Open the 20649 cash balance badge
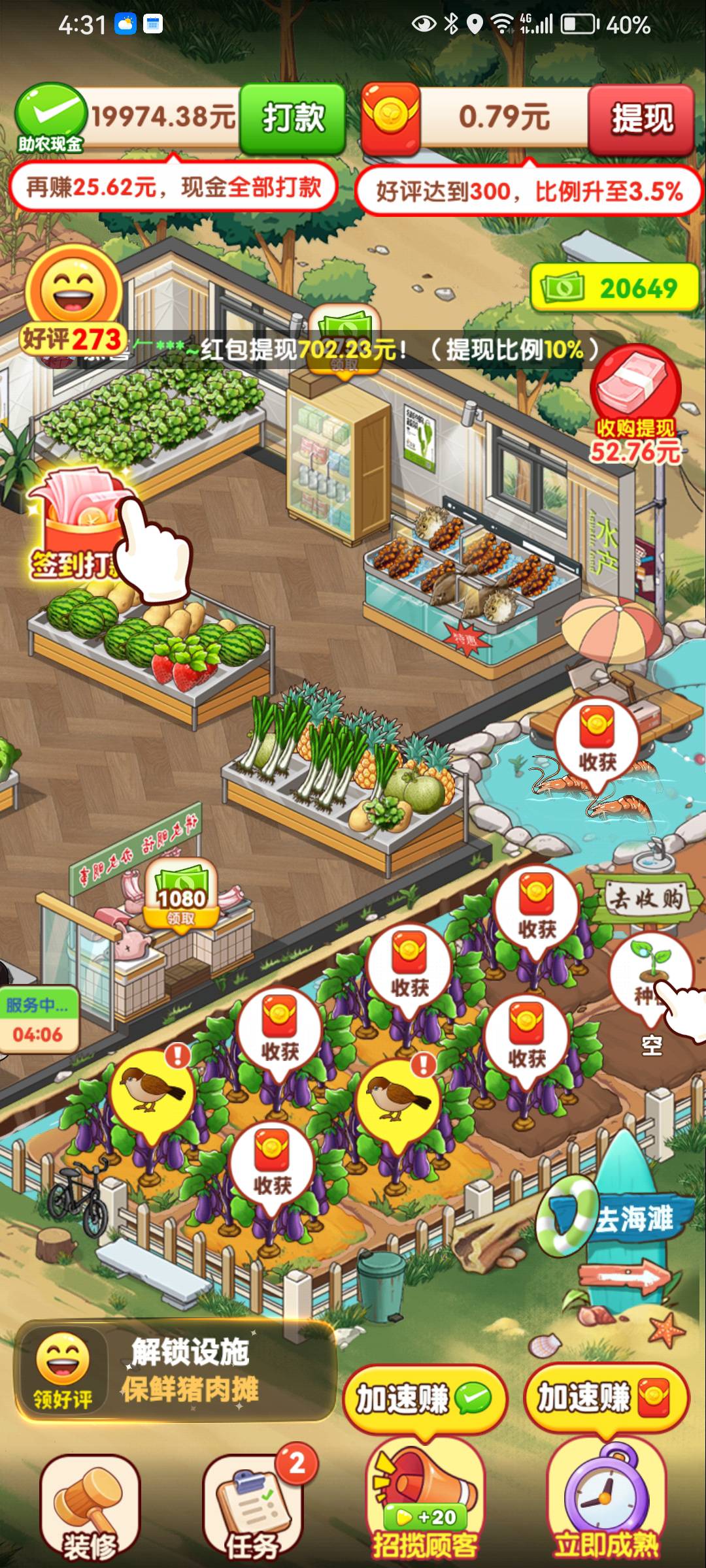 [615, 287]
